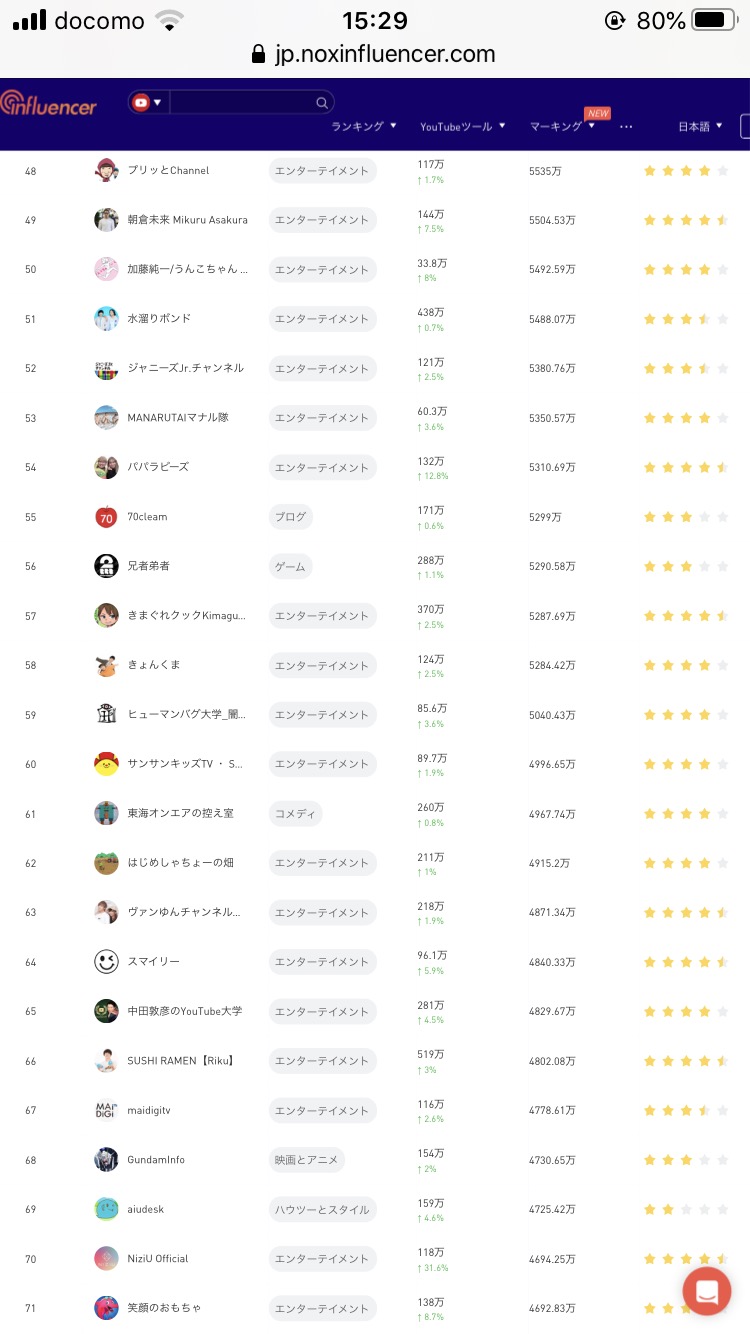
Task: Tap the コメディ chip for 東海オンエアの控え室
Action: click(x=295, y=814)
